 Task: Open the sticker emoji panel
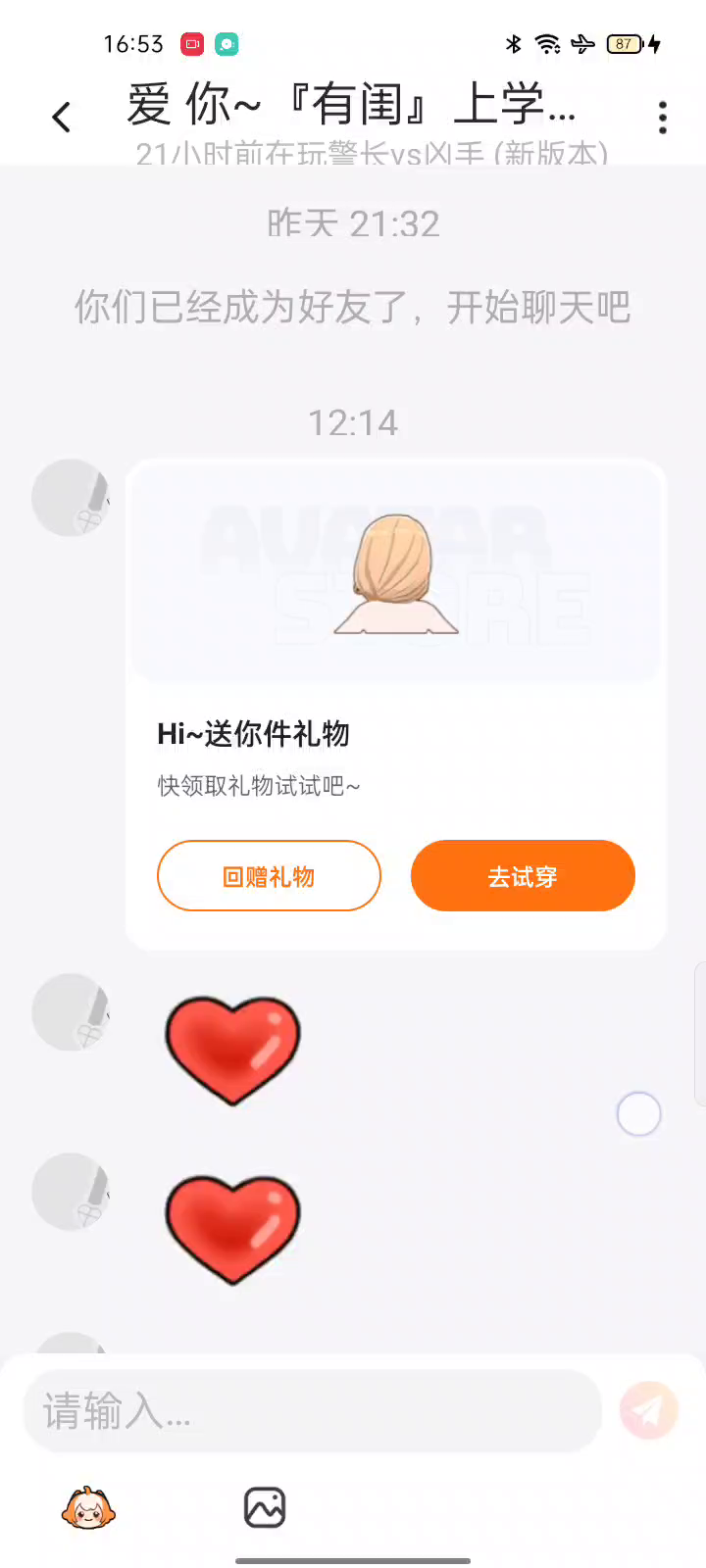pyautogui.click(x=88, y=1507)
